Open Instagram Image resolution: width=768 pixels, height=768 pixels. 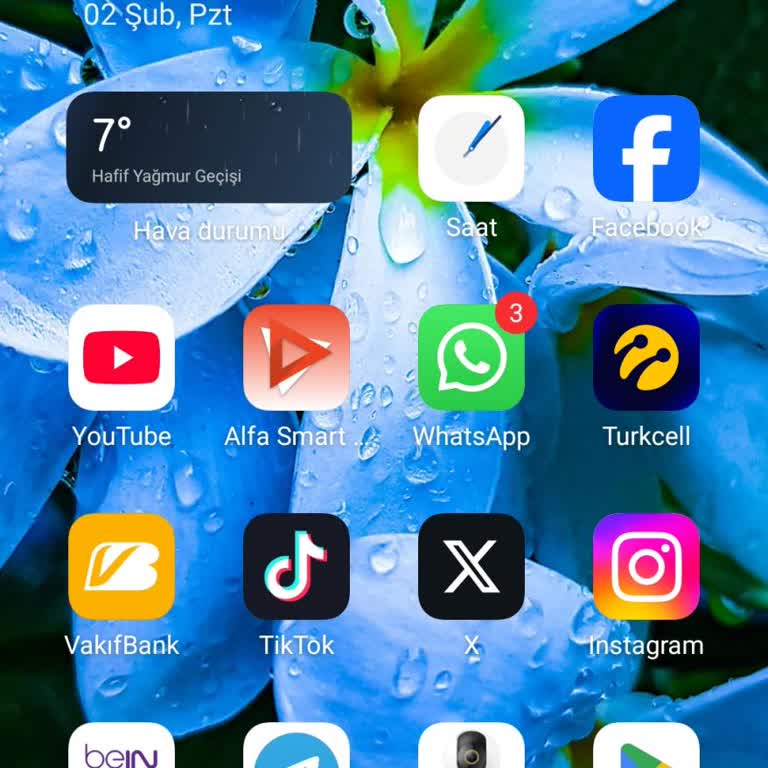click(646, 567)
